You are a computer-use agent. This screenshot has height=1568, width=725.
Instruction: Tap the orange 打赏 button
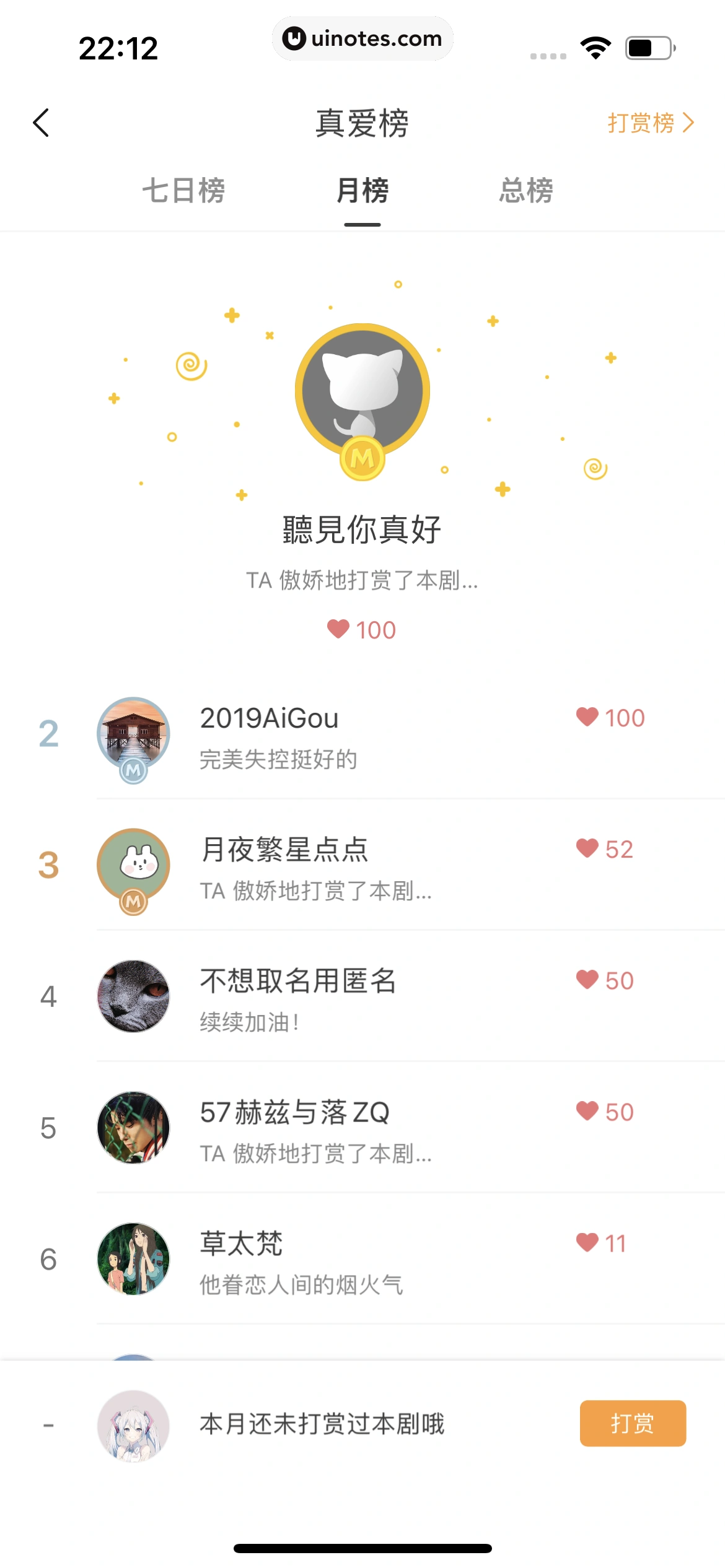pos(632,1423)
